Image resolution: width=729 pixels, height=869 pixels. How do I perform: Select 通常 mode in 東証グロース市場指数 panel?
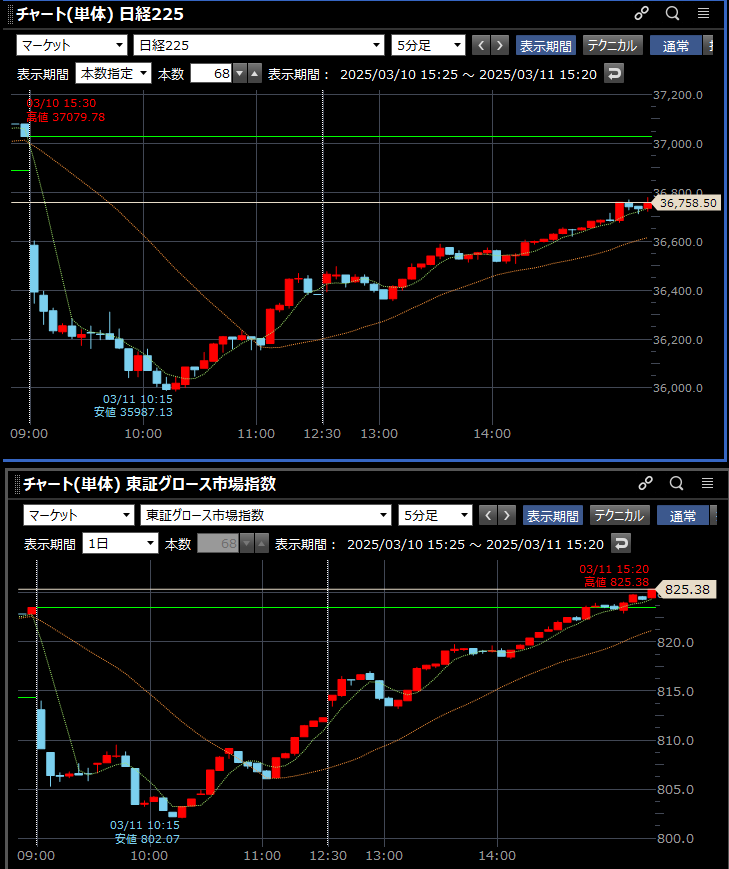coord(684,516)
